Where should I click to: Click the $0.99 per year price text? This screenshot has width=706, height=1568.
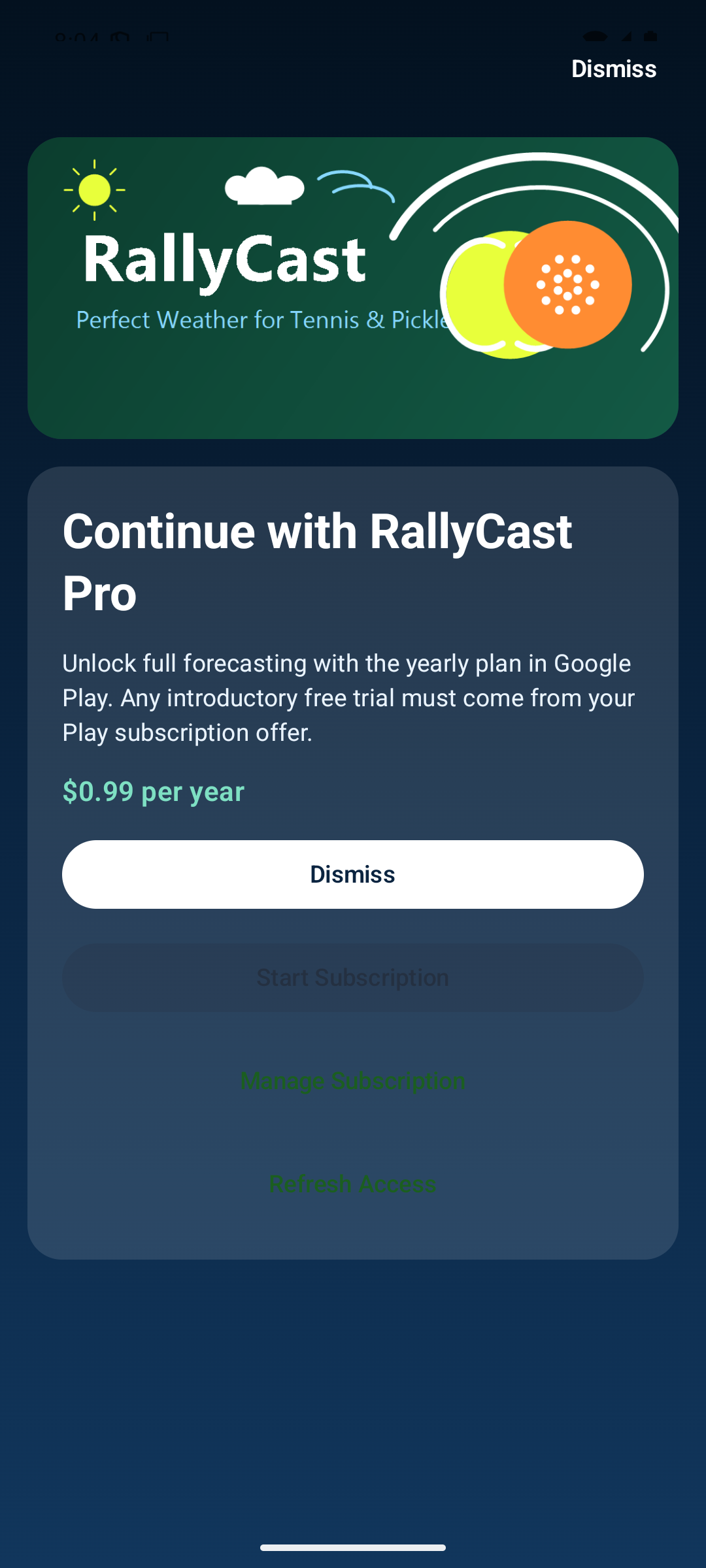(153, 791)
